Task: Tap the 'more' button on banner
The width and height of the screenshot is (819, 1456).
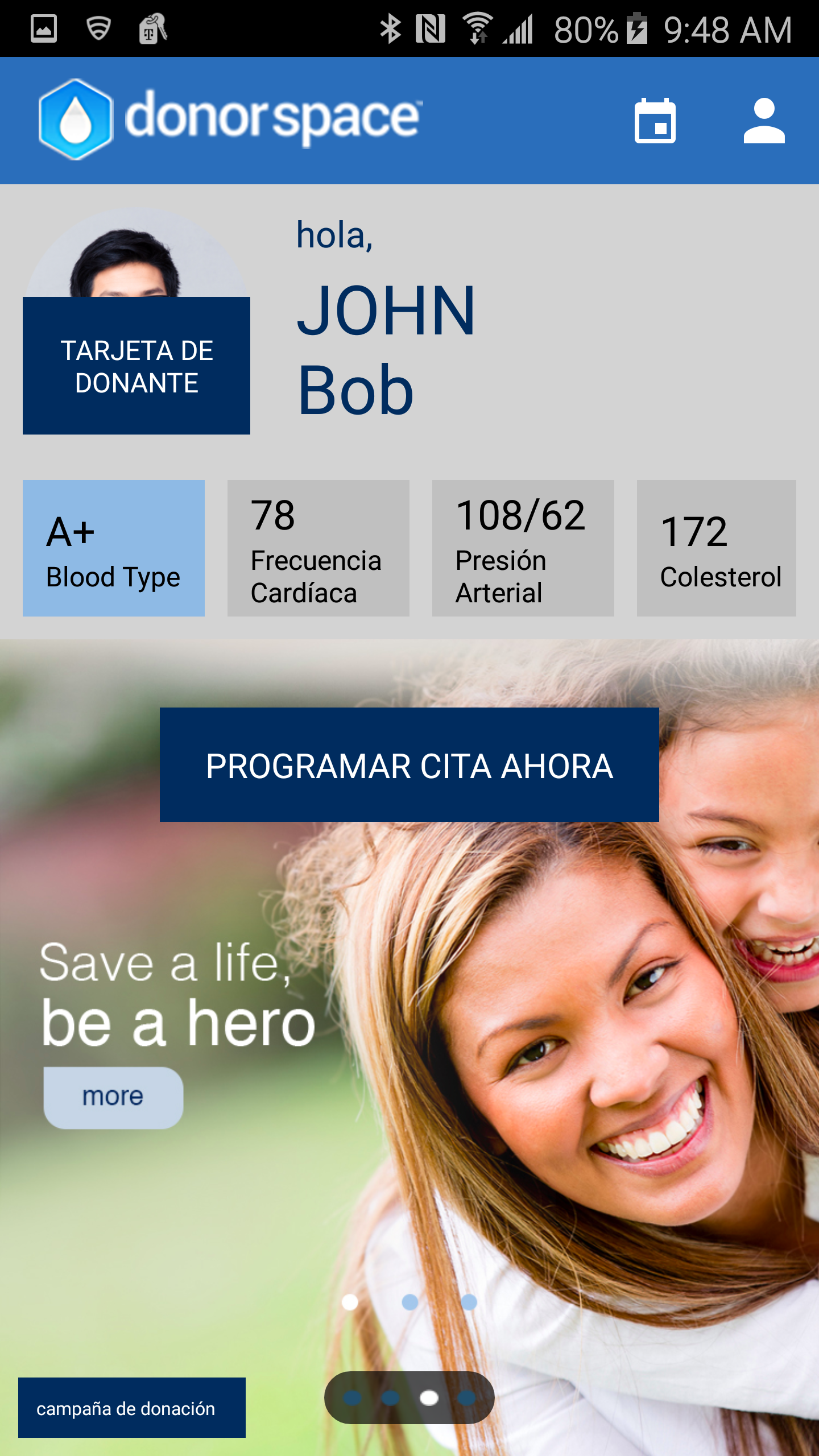Action: (x=113, y=1097)
